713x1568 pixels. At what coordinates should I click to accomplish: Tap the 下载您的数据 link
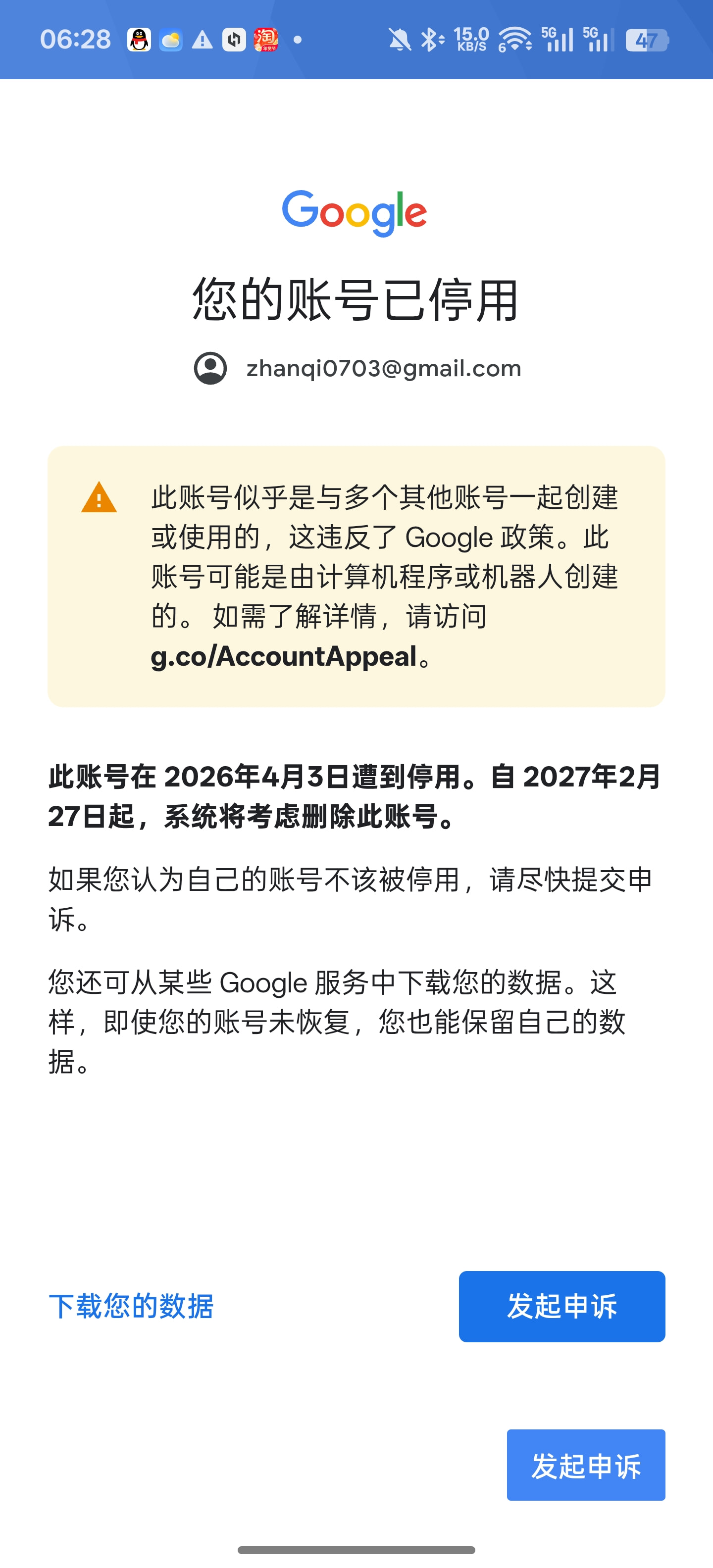tap(131, 1306)
